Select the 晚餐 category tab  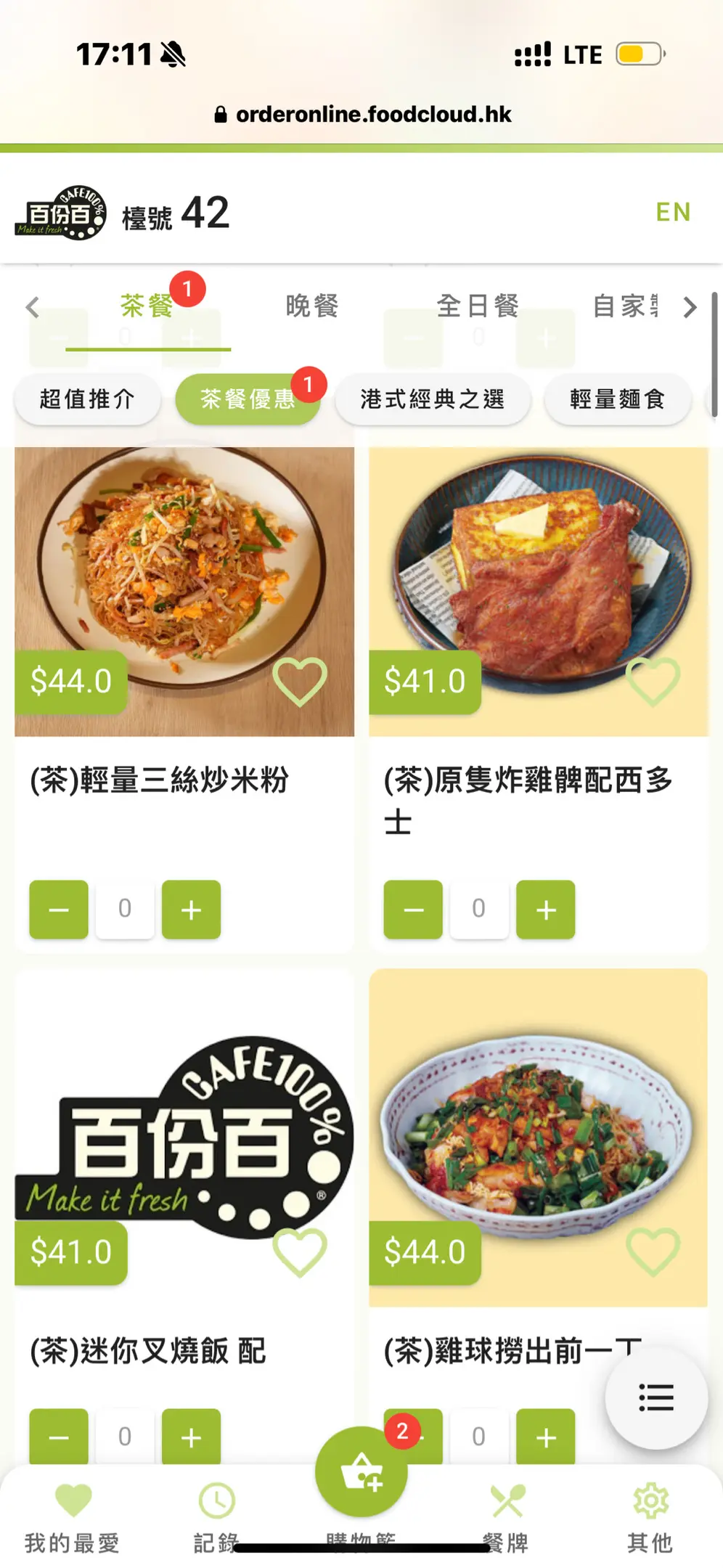pos(312,306)
